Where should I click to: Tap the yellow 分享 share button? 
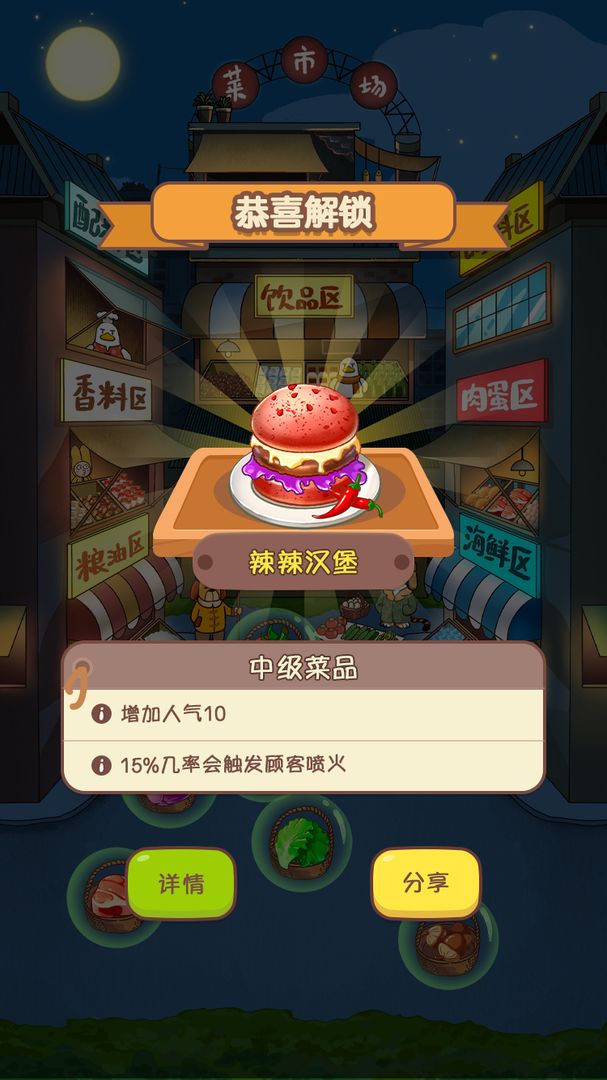426,883
